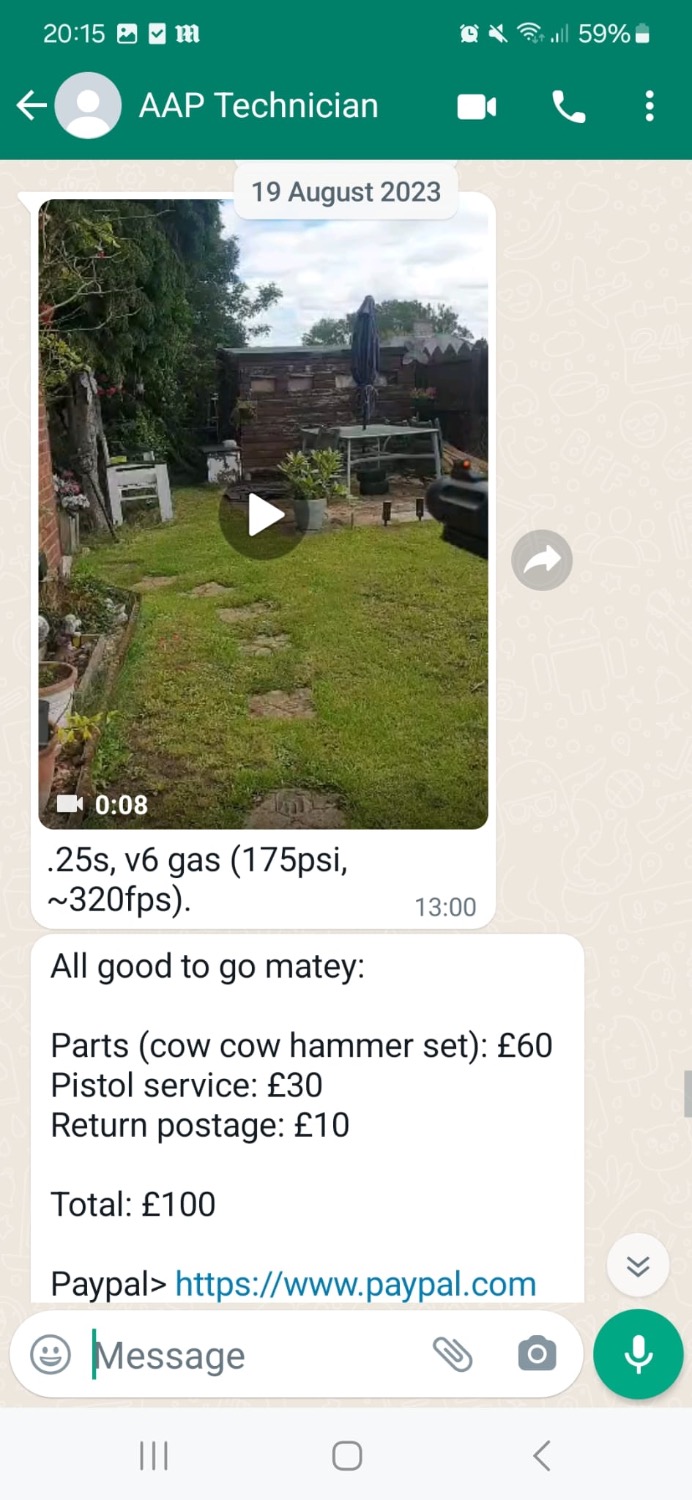Open the chat overflow menu
The height and width of the screenshot is (1500, 692).
tap(649, 107)
